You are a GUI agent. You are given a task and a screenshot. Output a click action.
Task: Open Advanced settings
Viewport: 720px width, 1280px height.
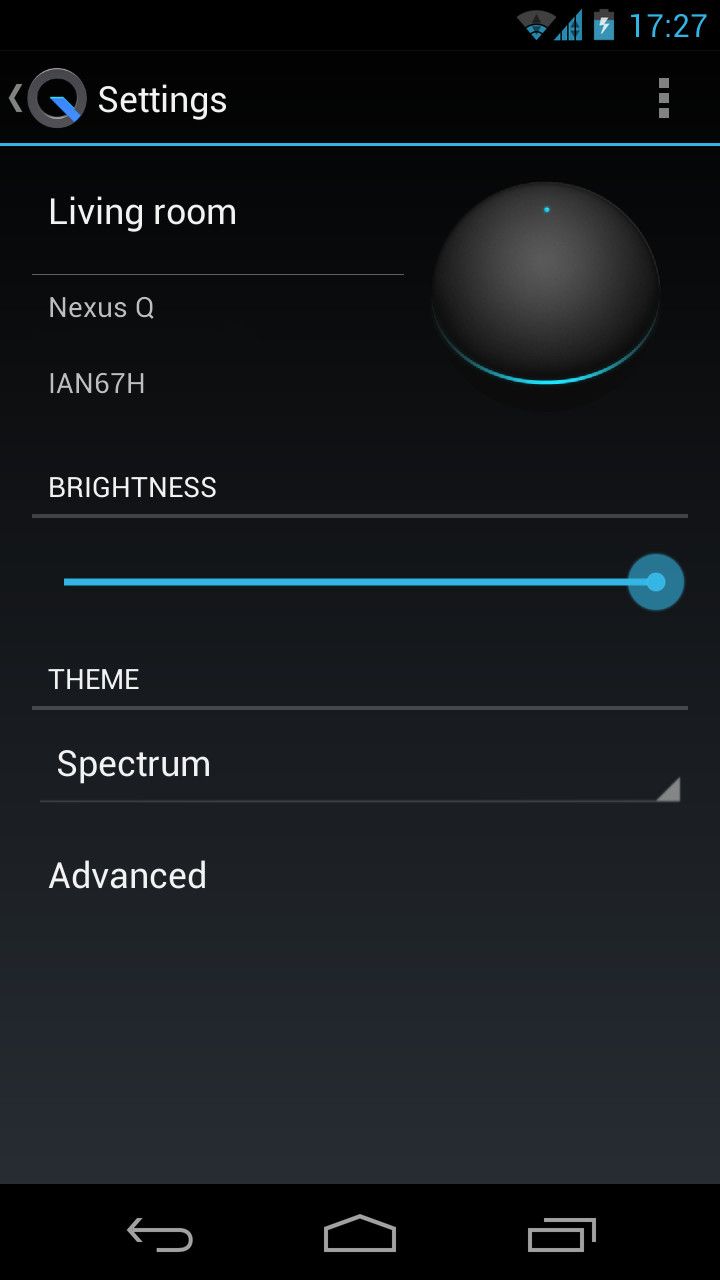pos(128,876)
